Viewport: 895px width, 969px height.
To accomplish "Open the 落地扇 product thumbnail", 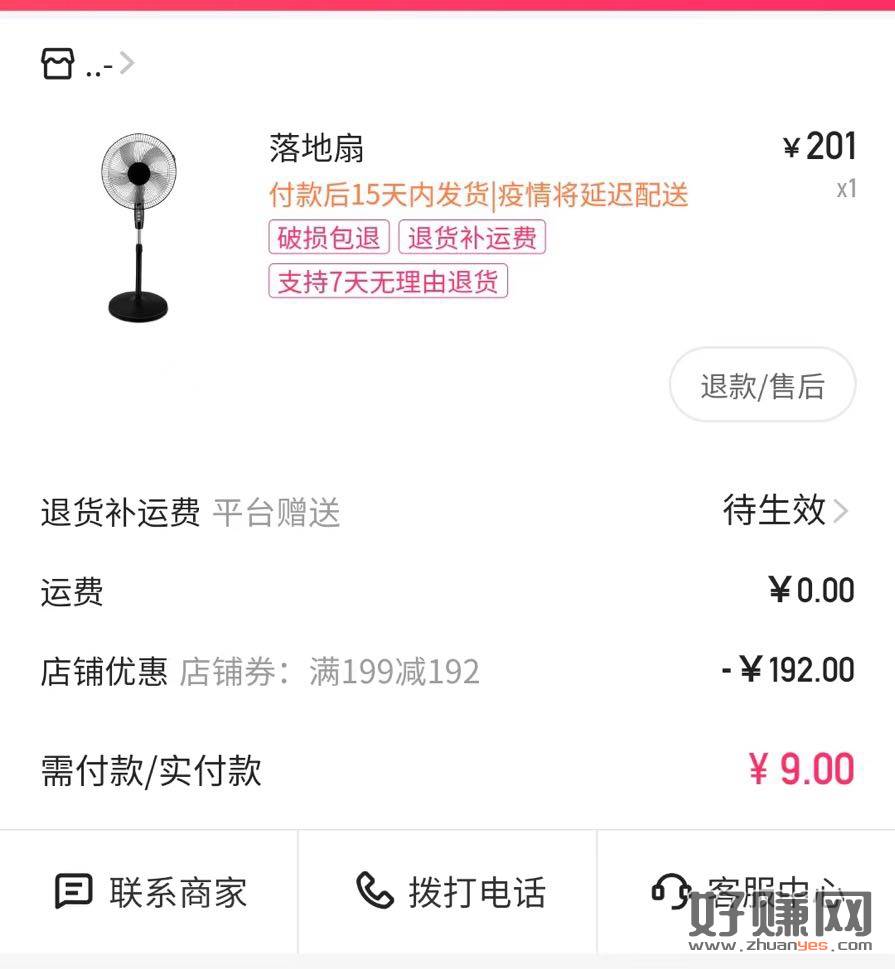I will pyautogui.click(x=138, y=227).
